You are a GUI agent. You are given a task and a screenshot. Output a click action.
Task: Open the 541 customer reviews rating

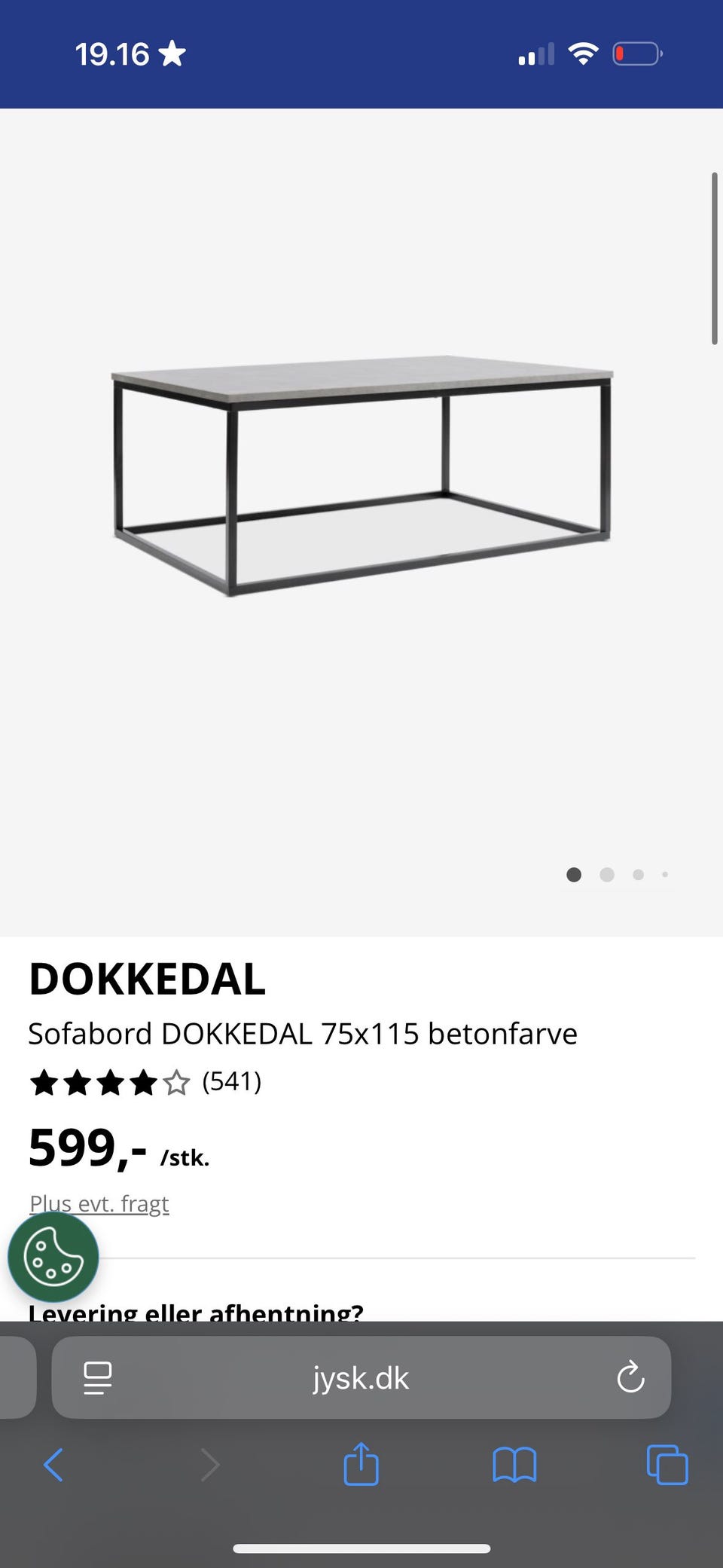(x=145, y=1083)
